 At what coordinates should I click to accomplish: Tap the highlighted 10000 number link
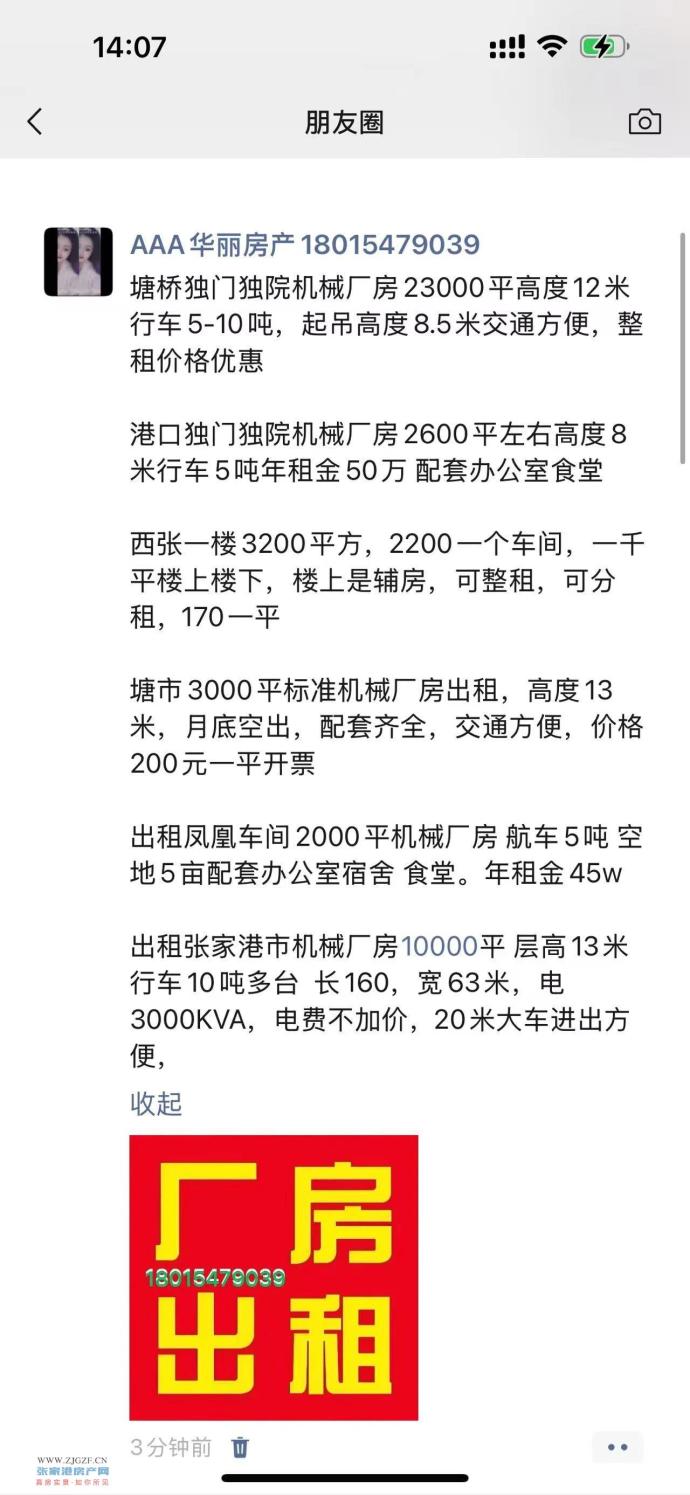coord(439,946)
